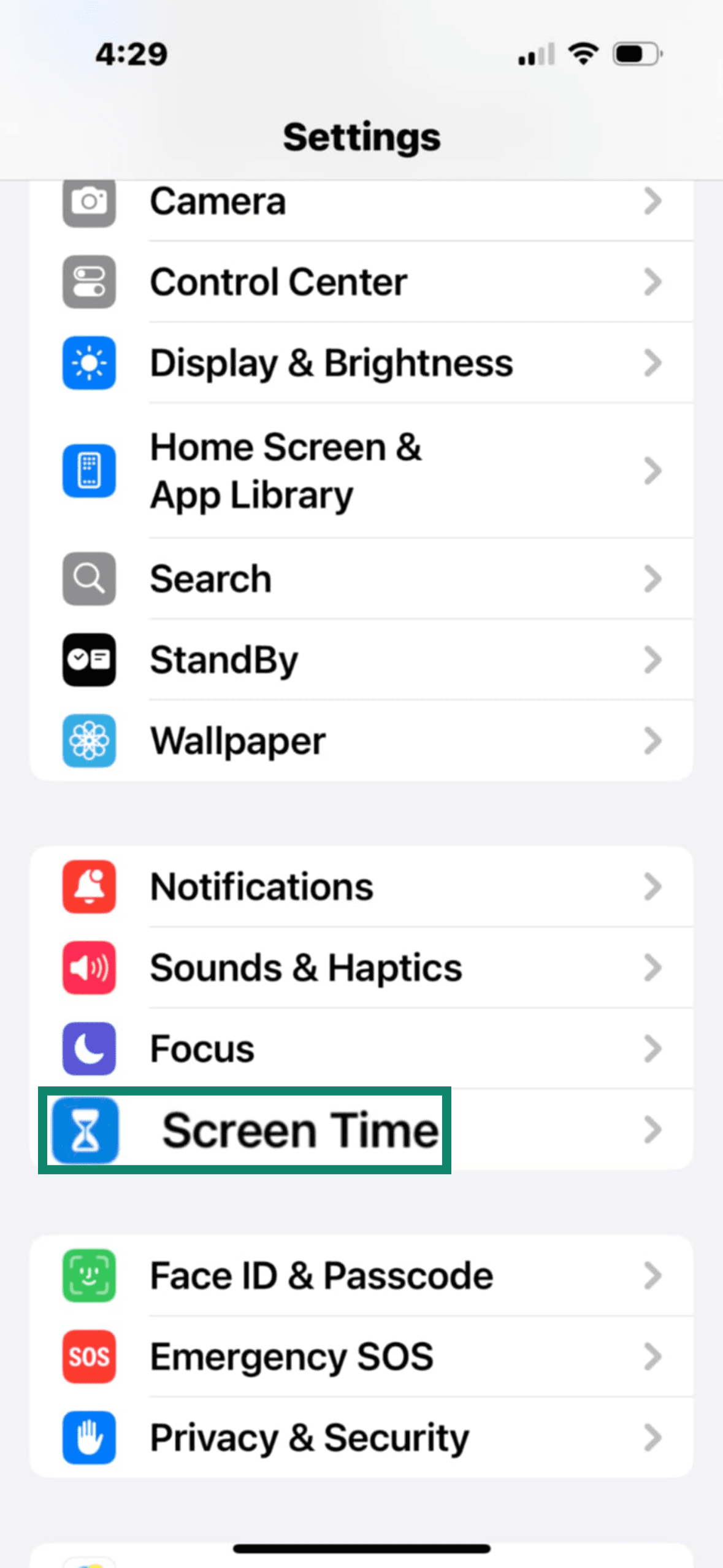Tap the StandBy clock icon
The image size is (723, 1568).
click(x=88, y=661)
